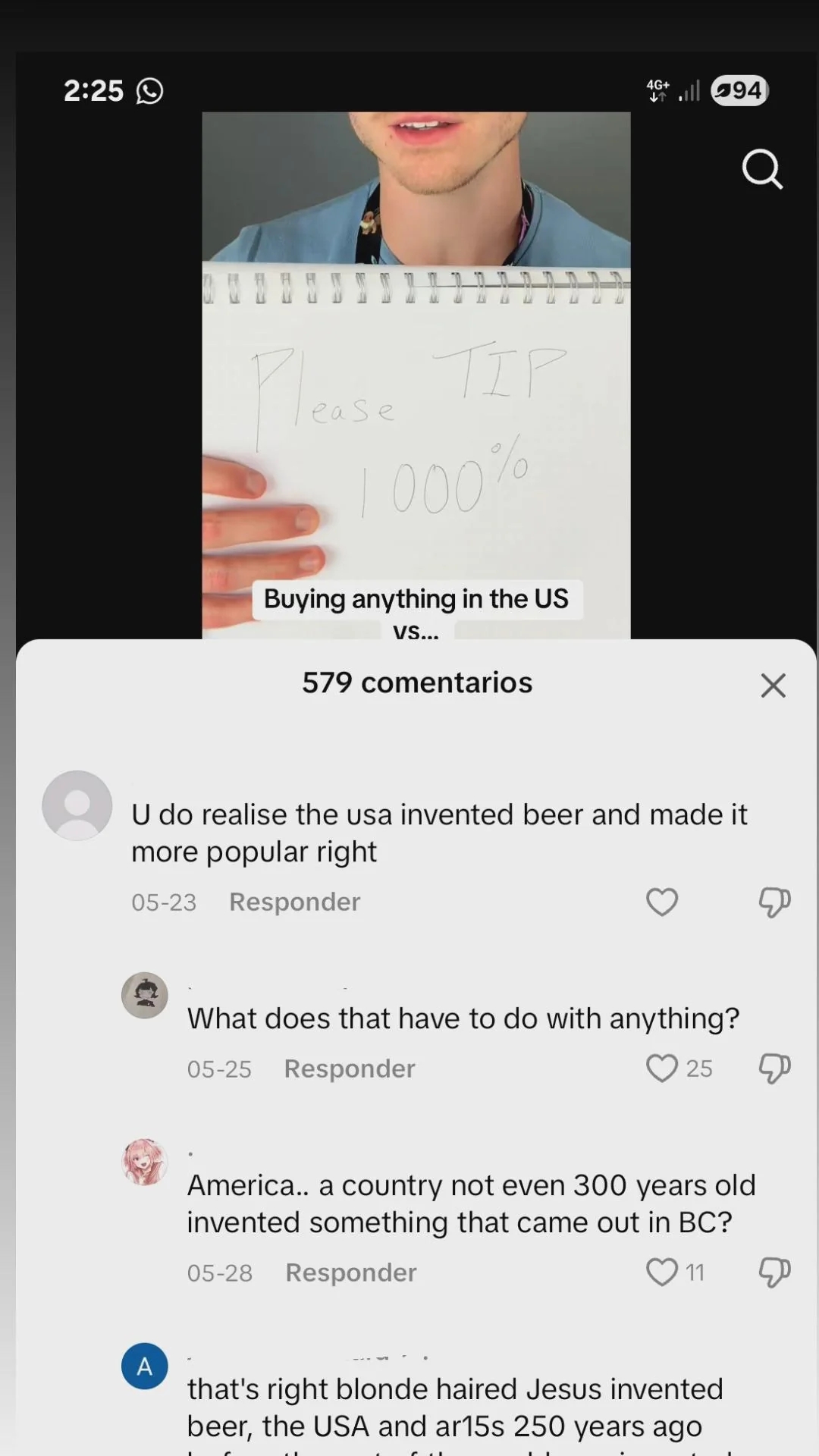Viewport: 819px width, 1456px height.
Task: Reply to the 05-25 comment via Responder
Action: (349, 1068)
